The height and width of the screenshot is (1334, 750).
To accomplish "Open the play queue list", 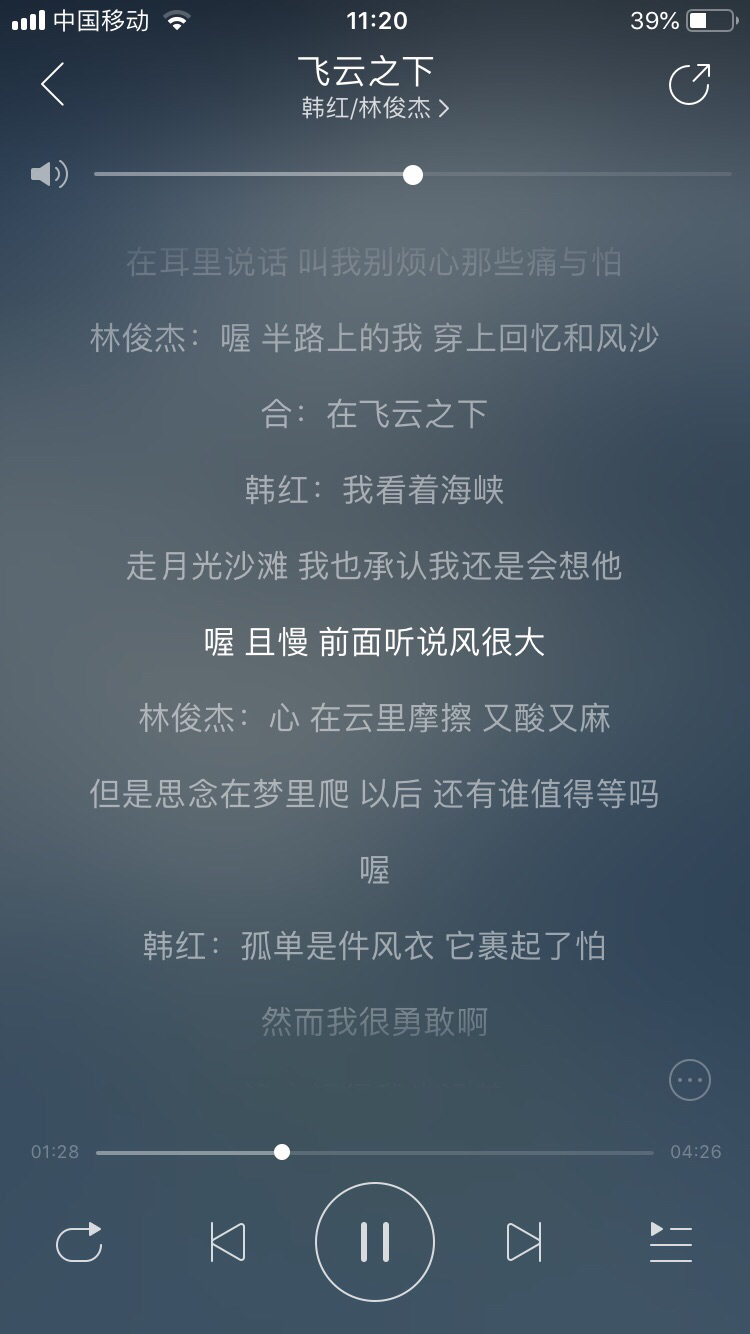I will (670, 1242).
